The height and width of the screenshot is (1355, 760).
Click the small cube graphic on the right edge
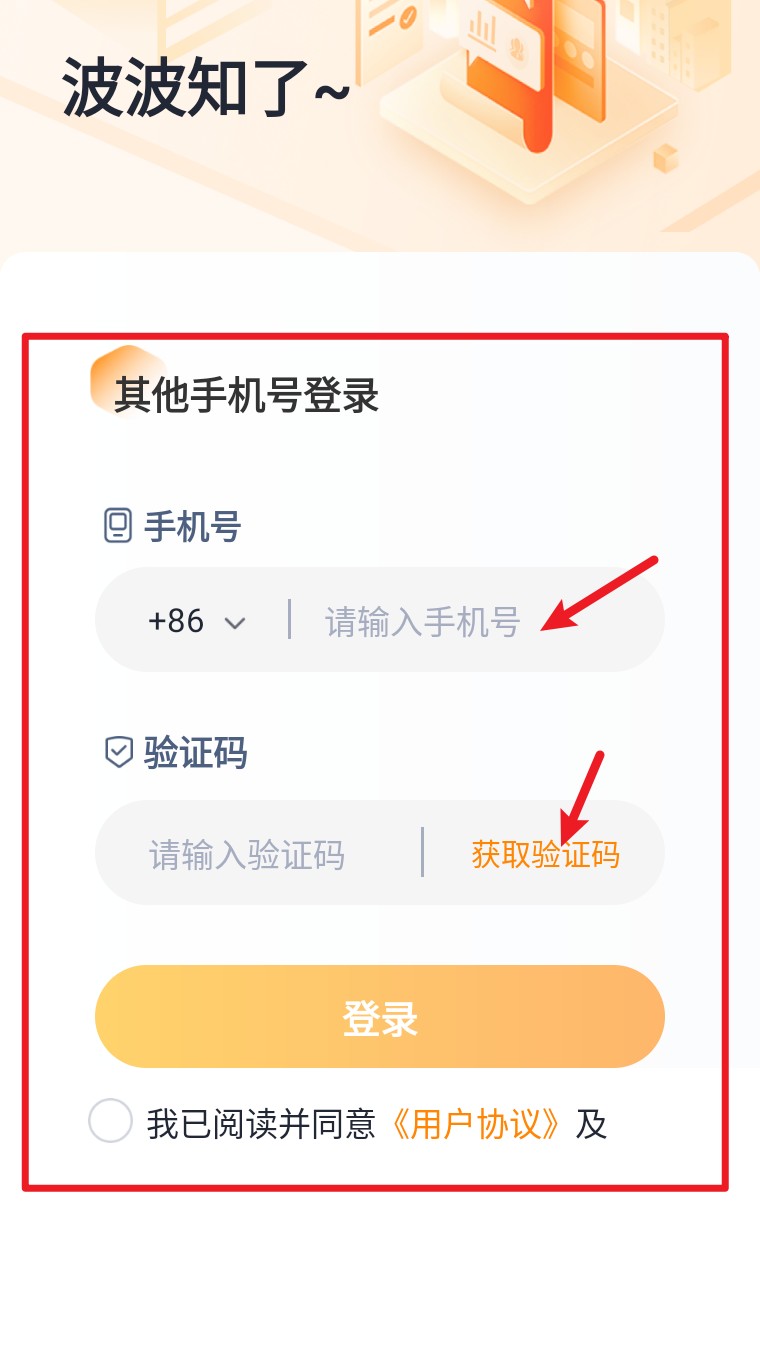[x=665, y=158]
